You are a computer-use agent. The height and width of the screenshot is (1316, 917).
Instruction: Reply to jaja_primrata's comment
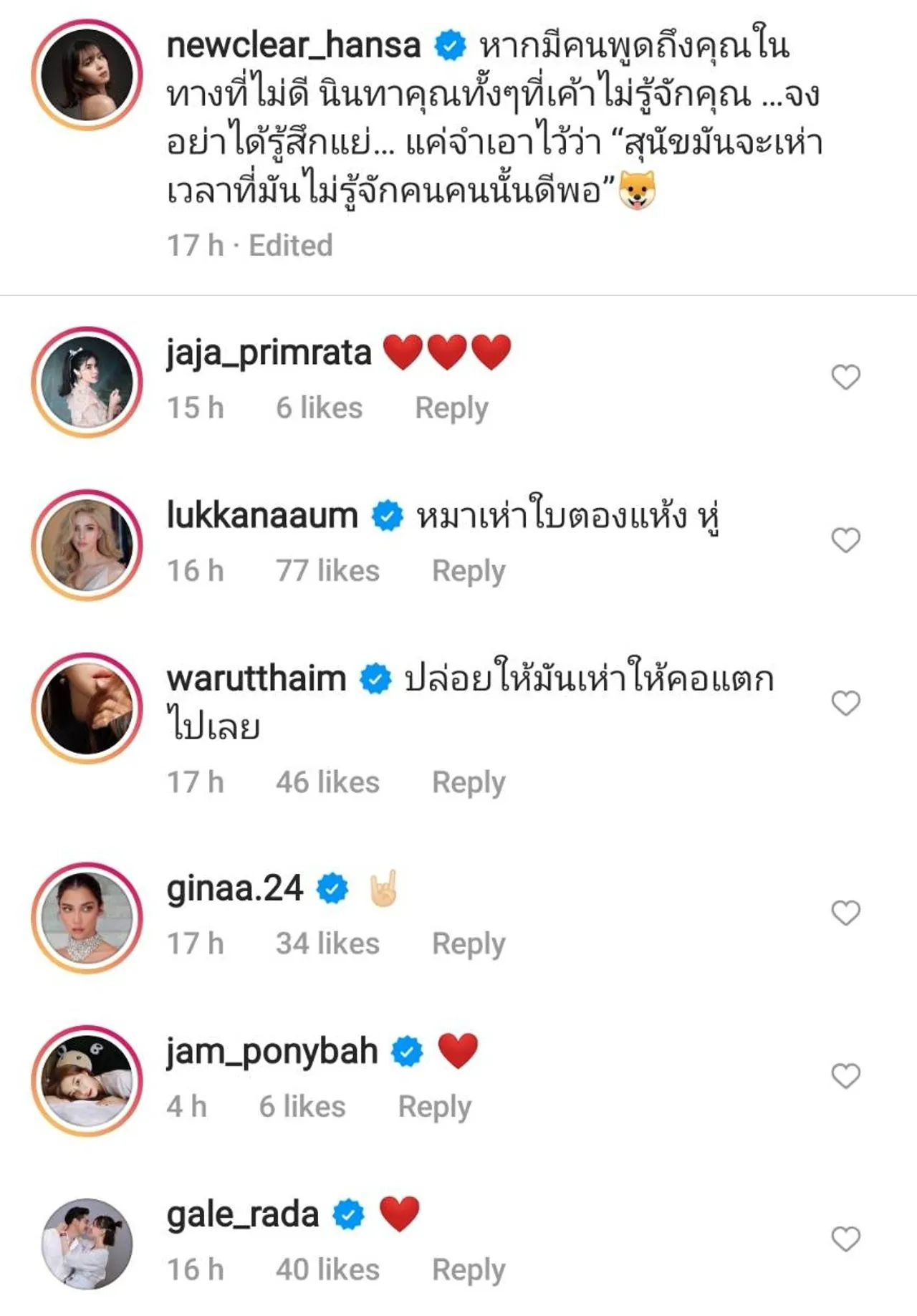[451, 408]
